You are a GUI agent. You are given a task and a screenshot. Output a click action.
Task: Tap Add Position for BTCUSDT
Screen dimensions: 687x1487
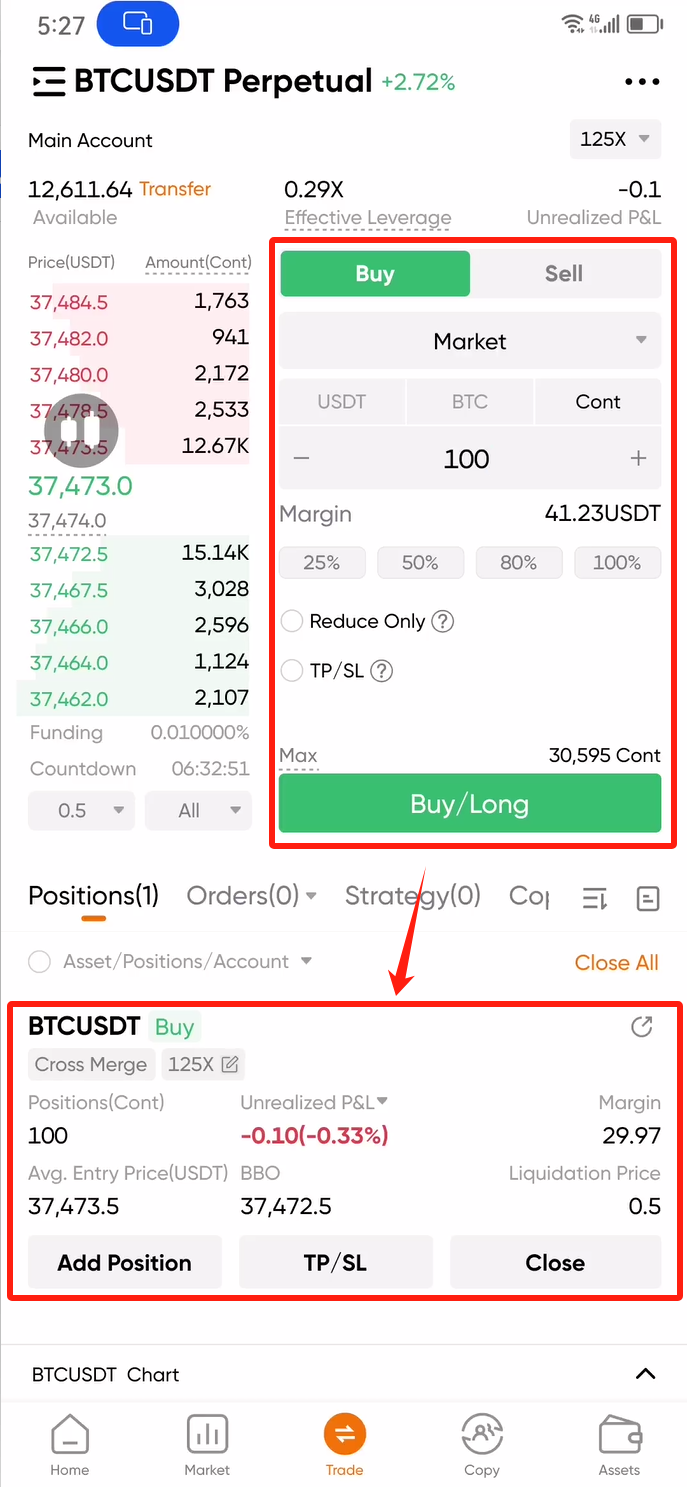(125, 1263)
